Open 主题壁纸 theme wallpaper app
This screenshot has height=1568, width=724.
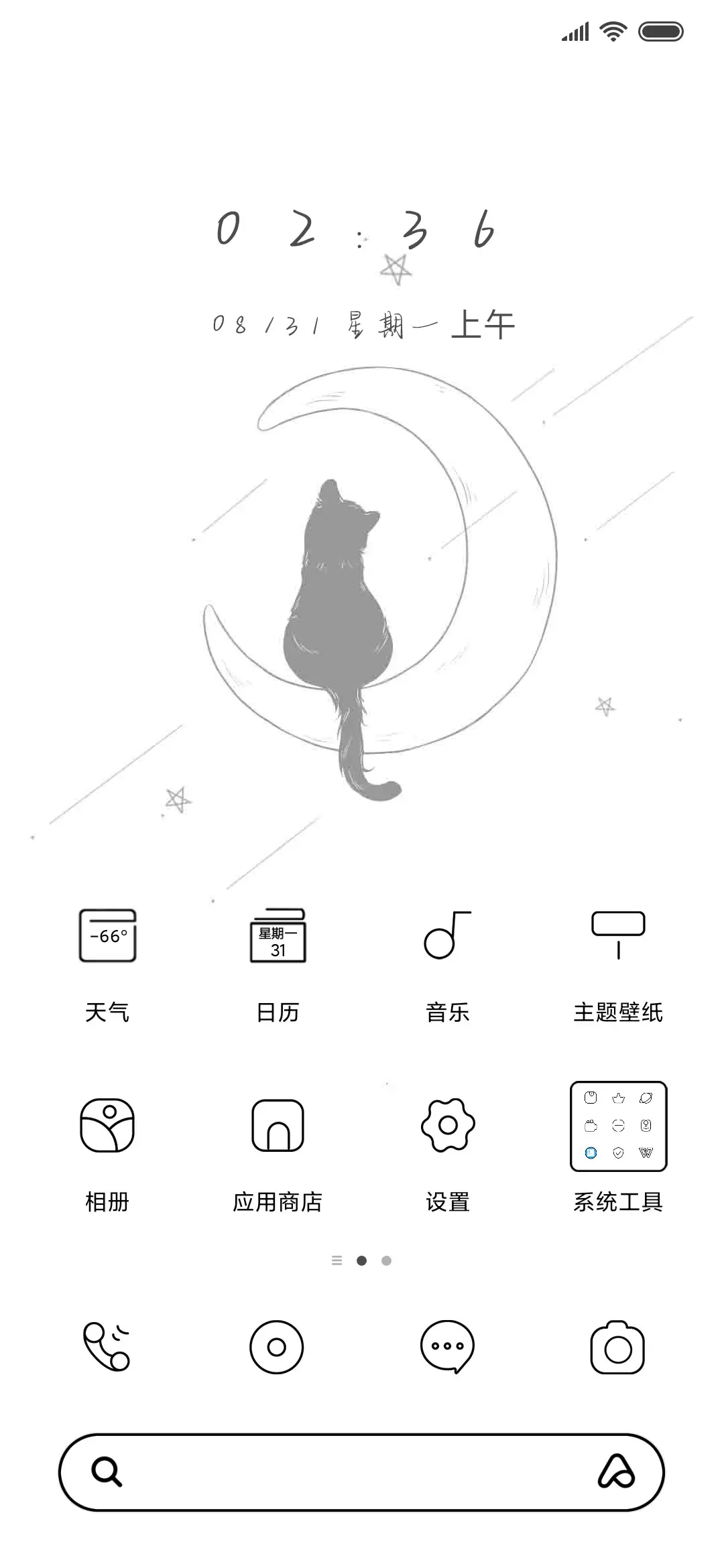617,938
